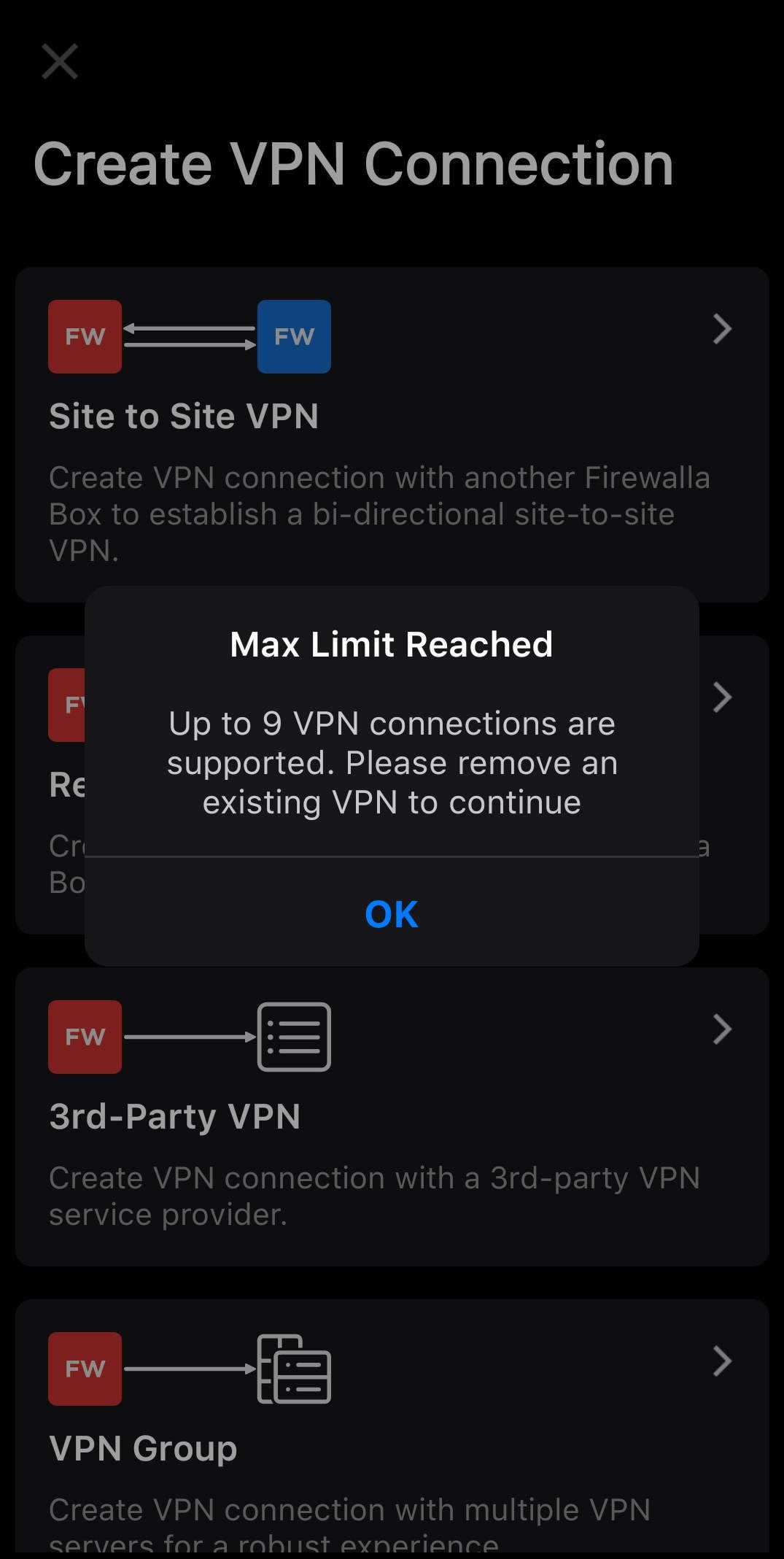
Task: Select the 3rd-Party VPN card
Action: [x=392, y=1116]
